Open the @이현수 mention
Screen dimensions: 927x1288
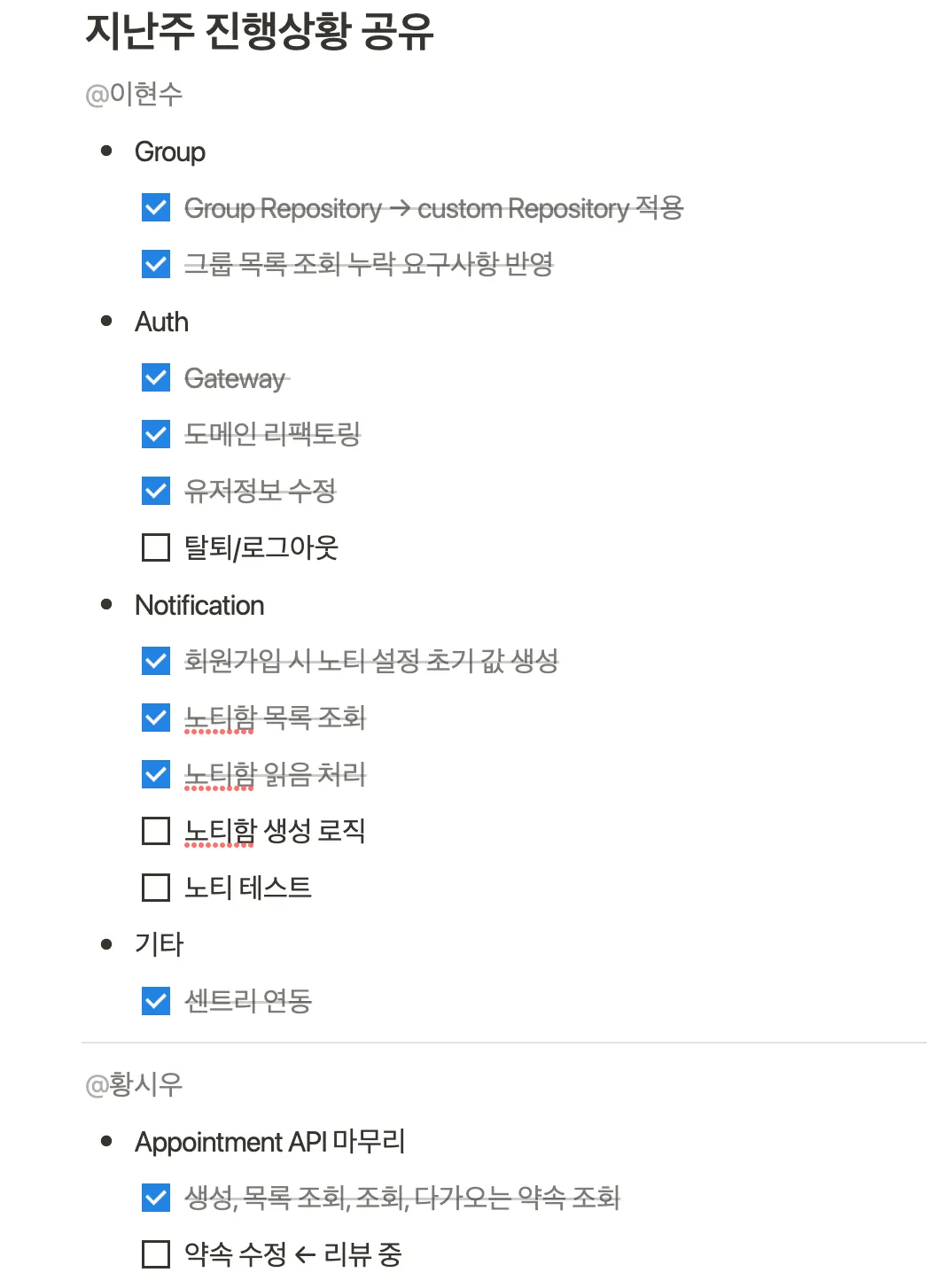(x=134, y=94)
